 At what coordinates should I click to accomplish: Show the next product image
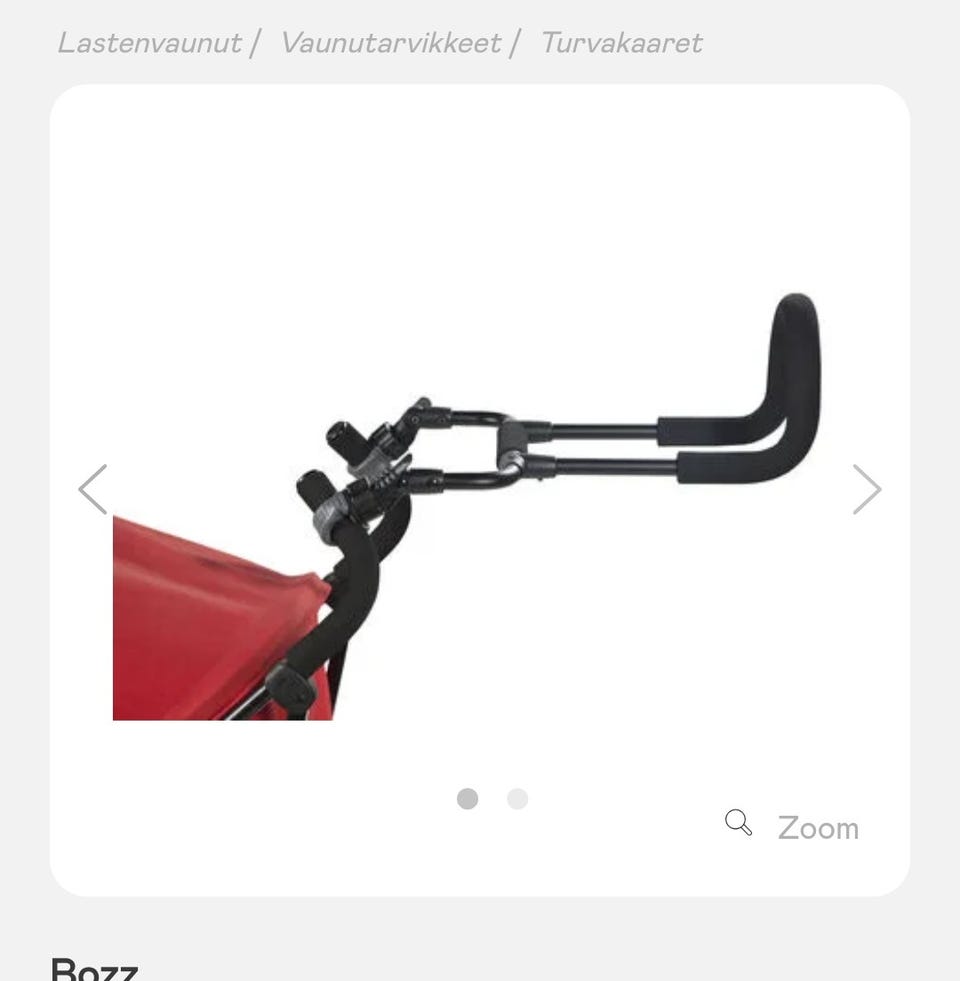[x=866, y=490]
